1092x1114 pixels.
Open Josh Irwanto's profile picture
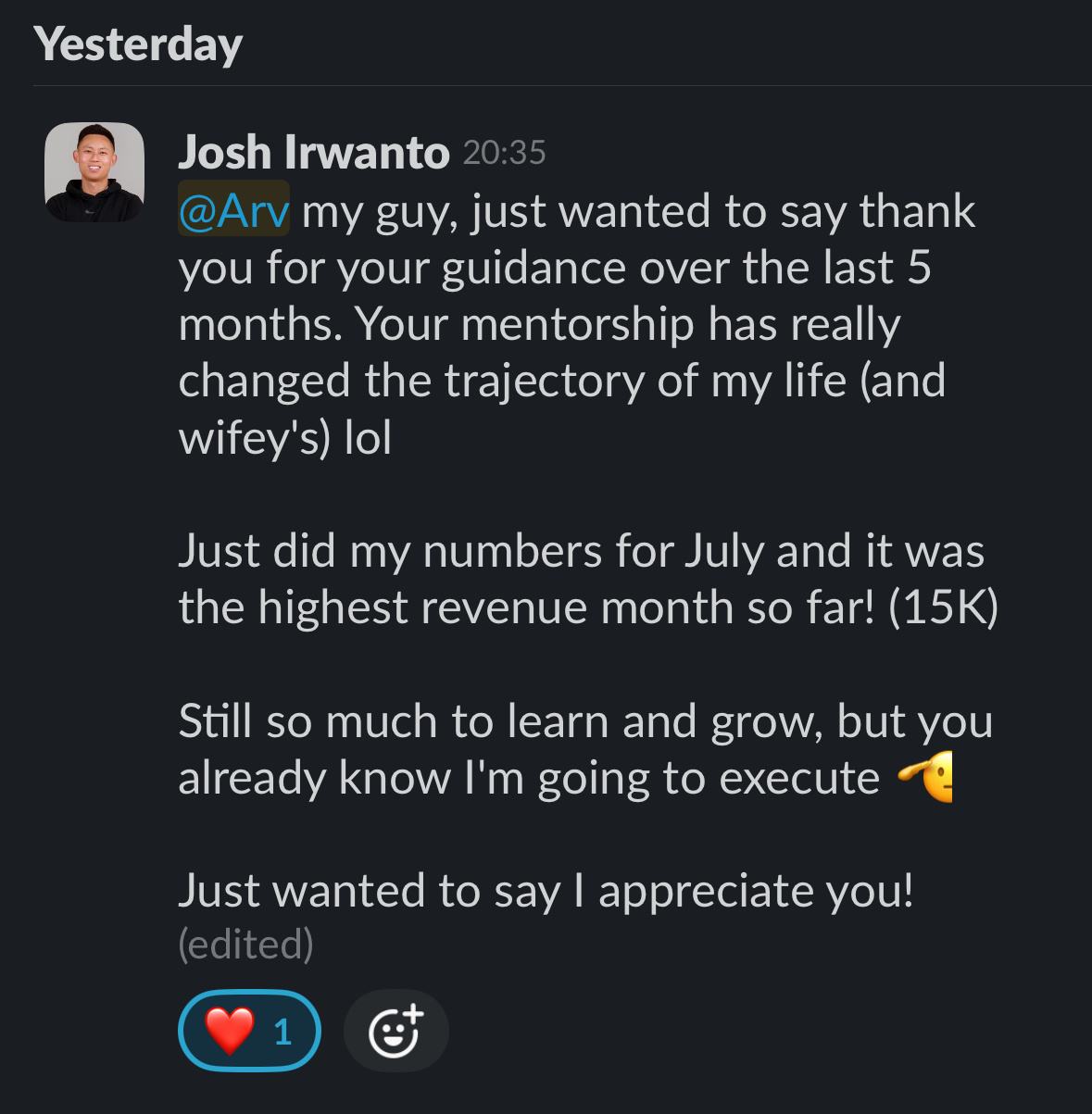click(94, 172)
